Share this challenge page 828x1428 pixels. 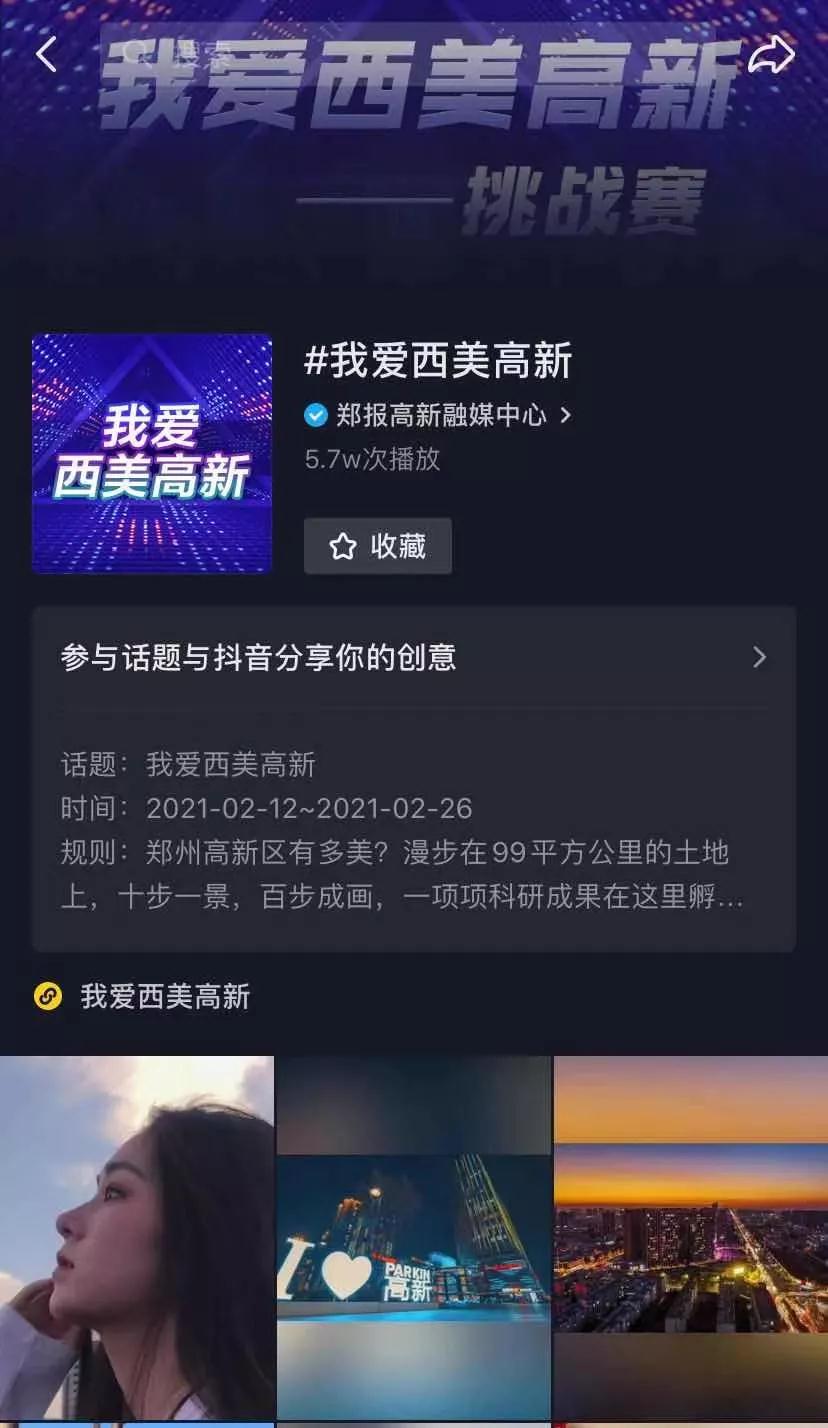click(771, 54)
